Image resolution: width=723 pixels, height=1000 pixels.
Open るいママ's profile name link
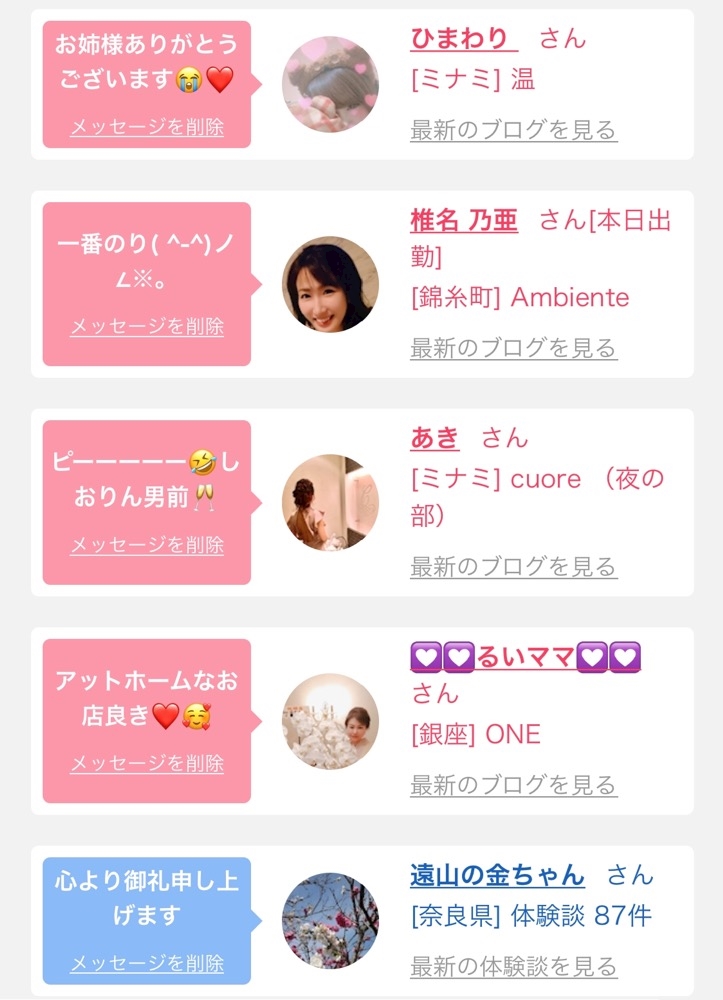[x=525, y=657]
